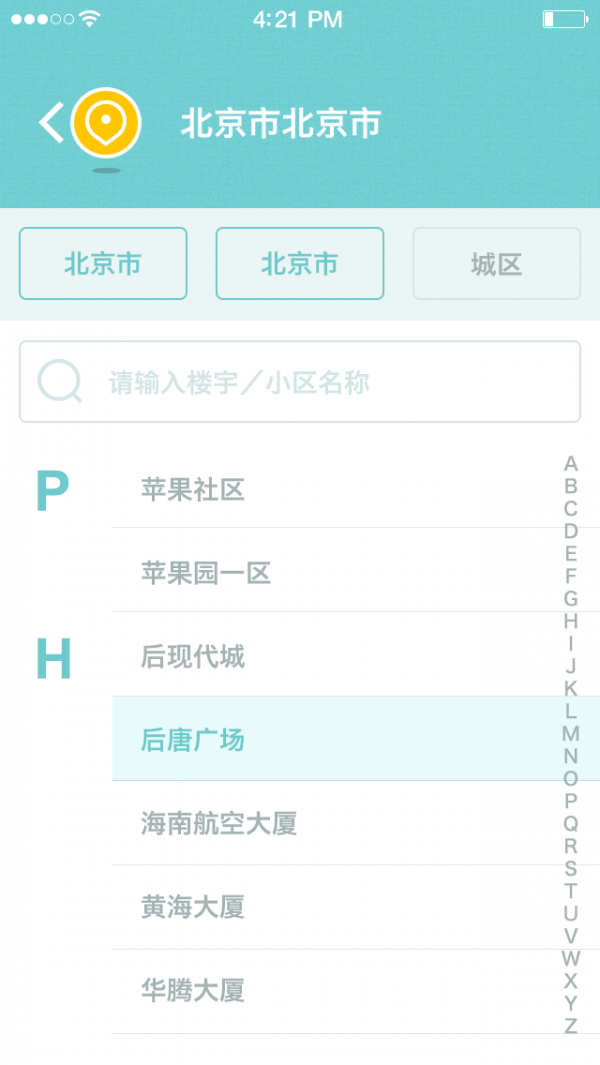Open the 城区 district selector

click(496, 264)
